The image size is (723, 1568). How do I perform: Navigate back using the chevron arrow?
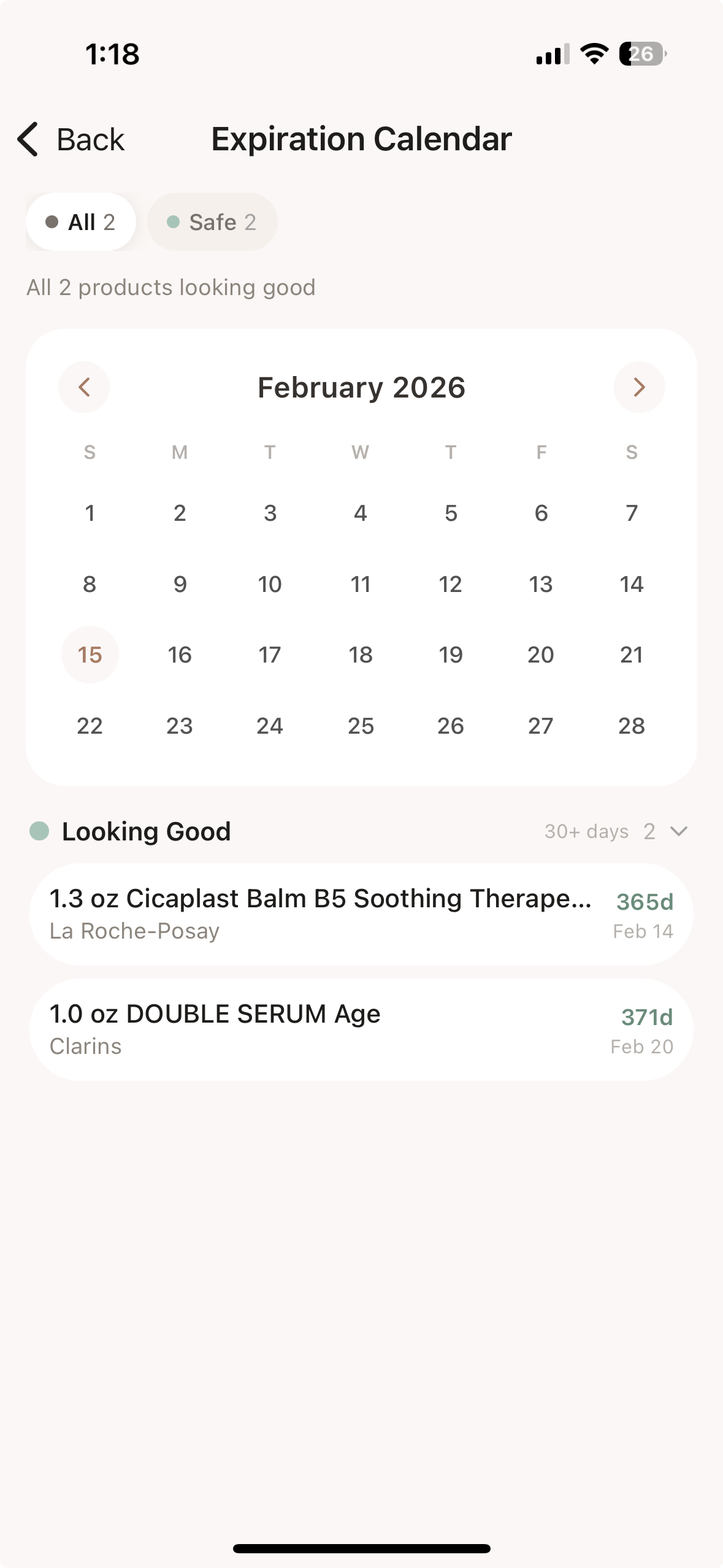click(x=28, y=140)
